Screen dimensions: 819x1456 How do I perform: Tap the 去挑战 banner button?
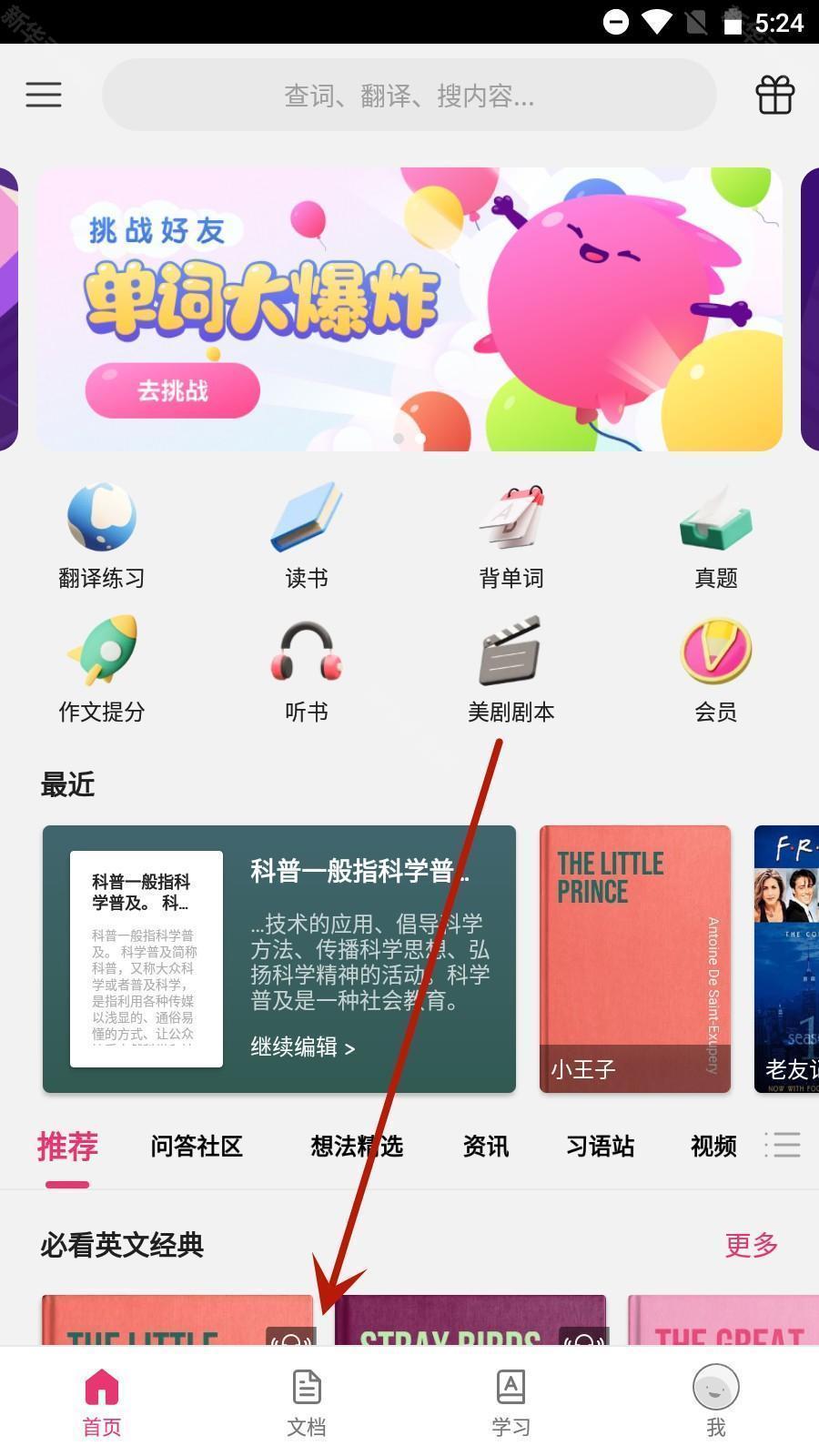(173, 390)
